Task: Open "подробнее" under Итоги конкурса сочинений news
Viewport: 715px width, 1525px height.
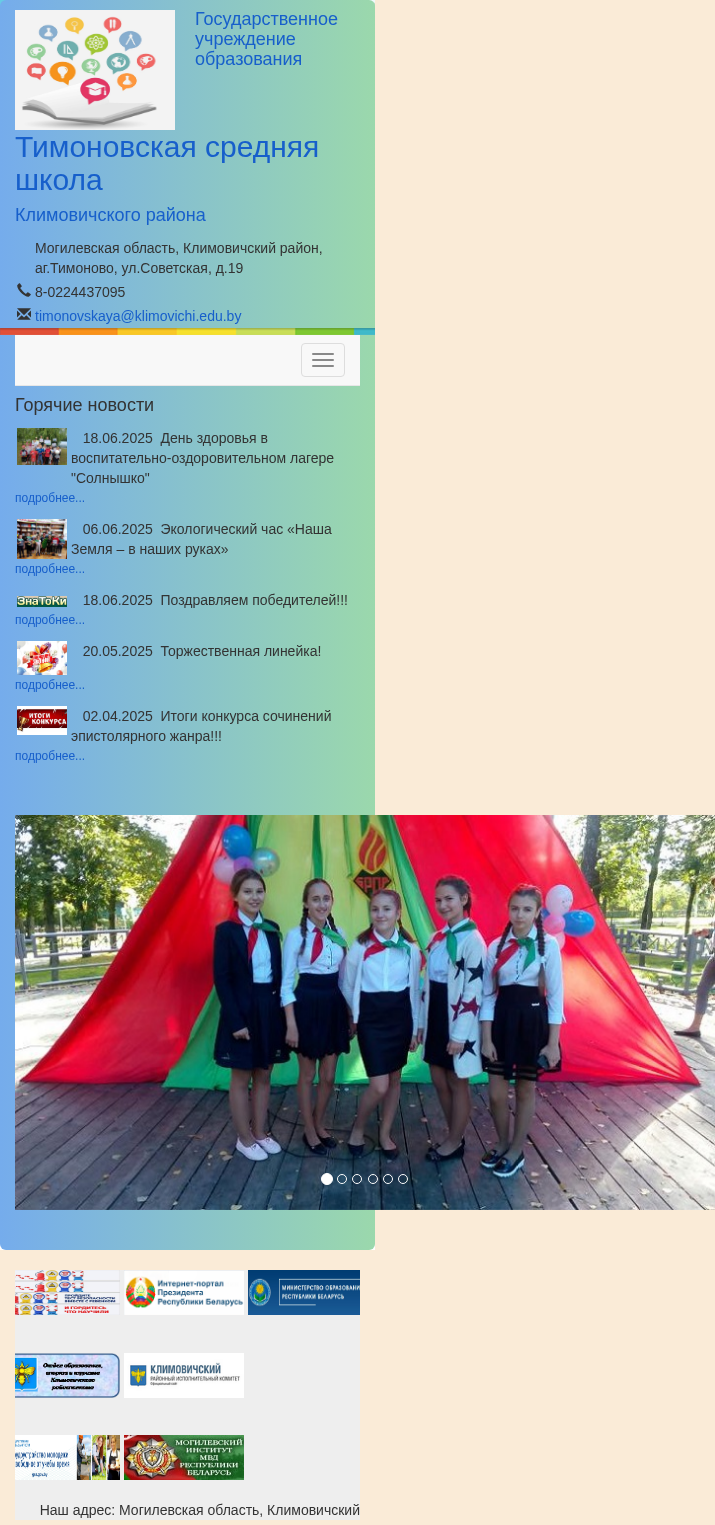Action: pyautogui.click(x=50, y=756)
